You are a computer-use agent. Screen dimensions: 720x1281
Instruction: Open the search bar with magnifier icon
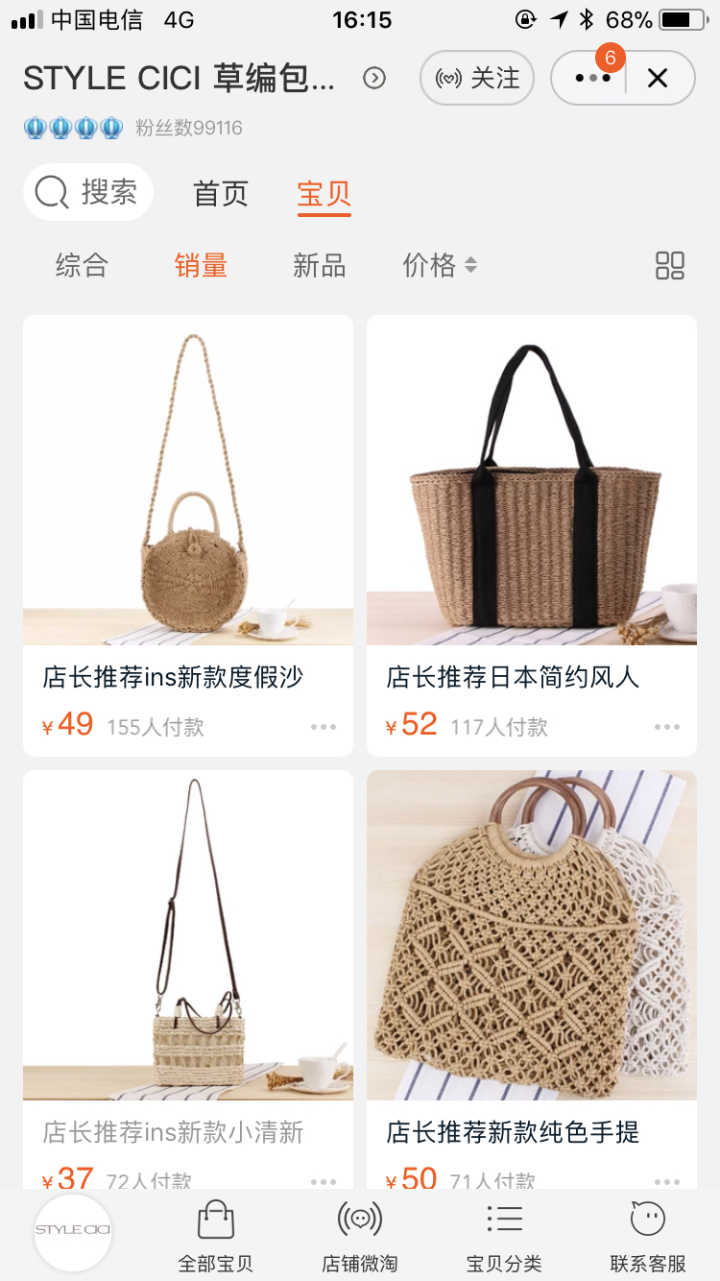[87, 192]
